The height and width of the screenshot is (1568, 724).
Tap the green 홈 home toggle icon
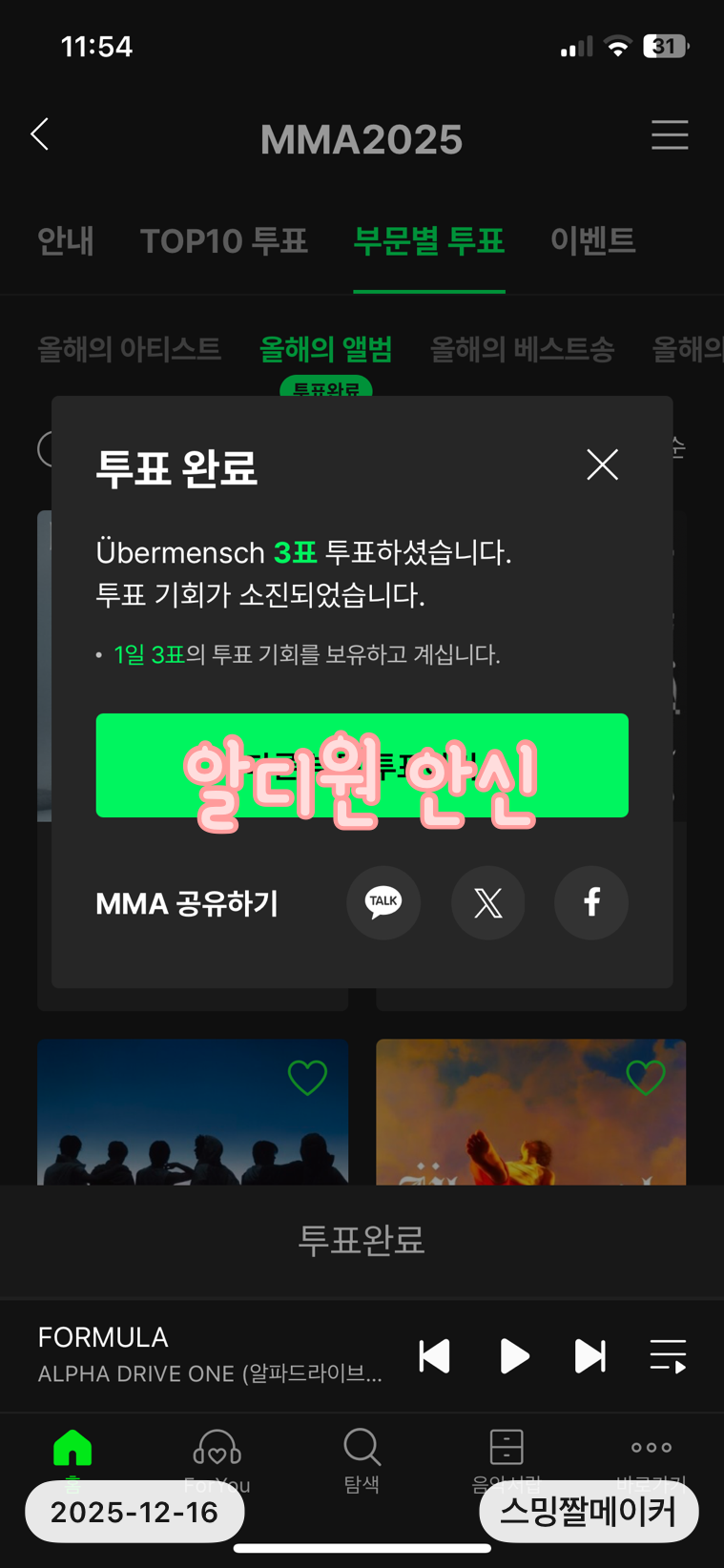click(72, 1446)
